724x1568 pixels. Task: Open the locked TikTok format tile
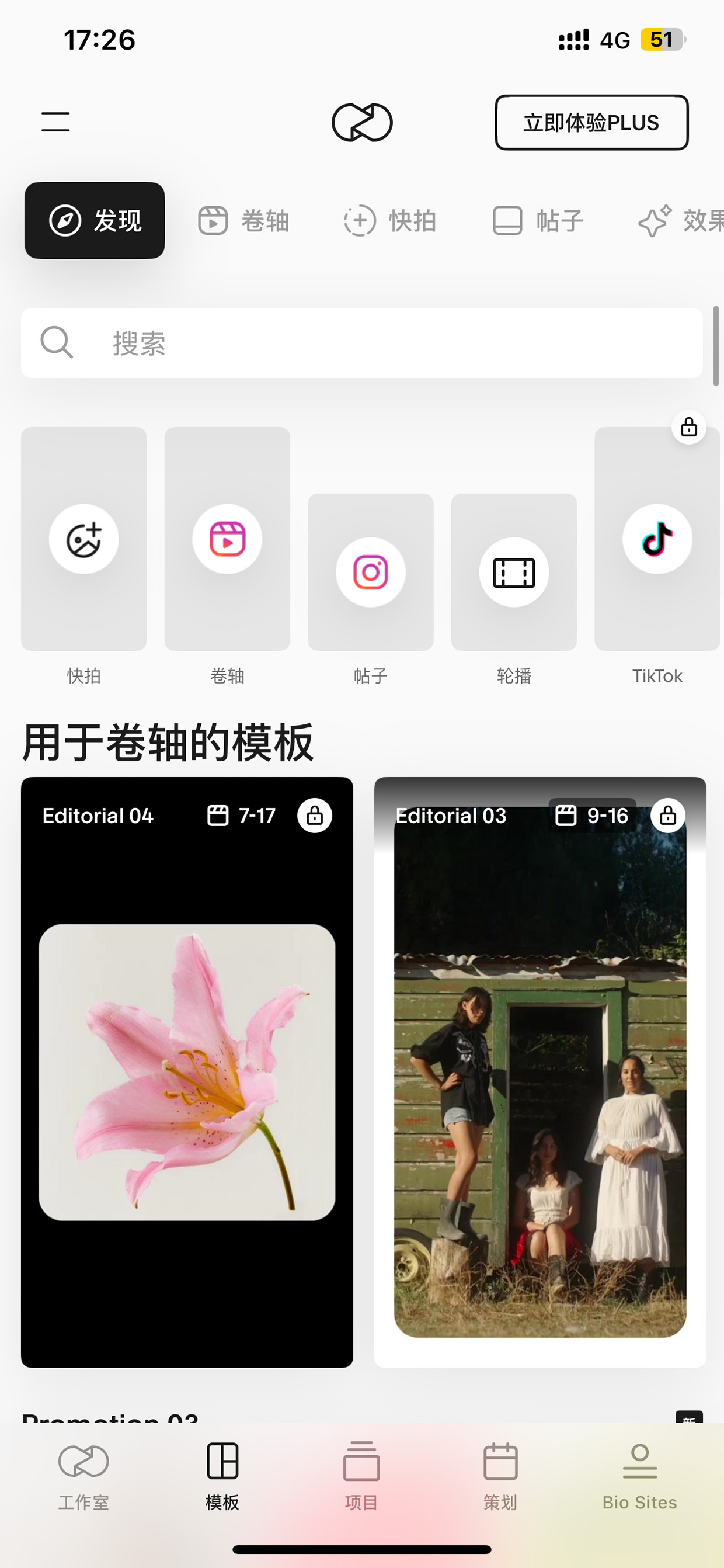657,539
